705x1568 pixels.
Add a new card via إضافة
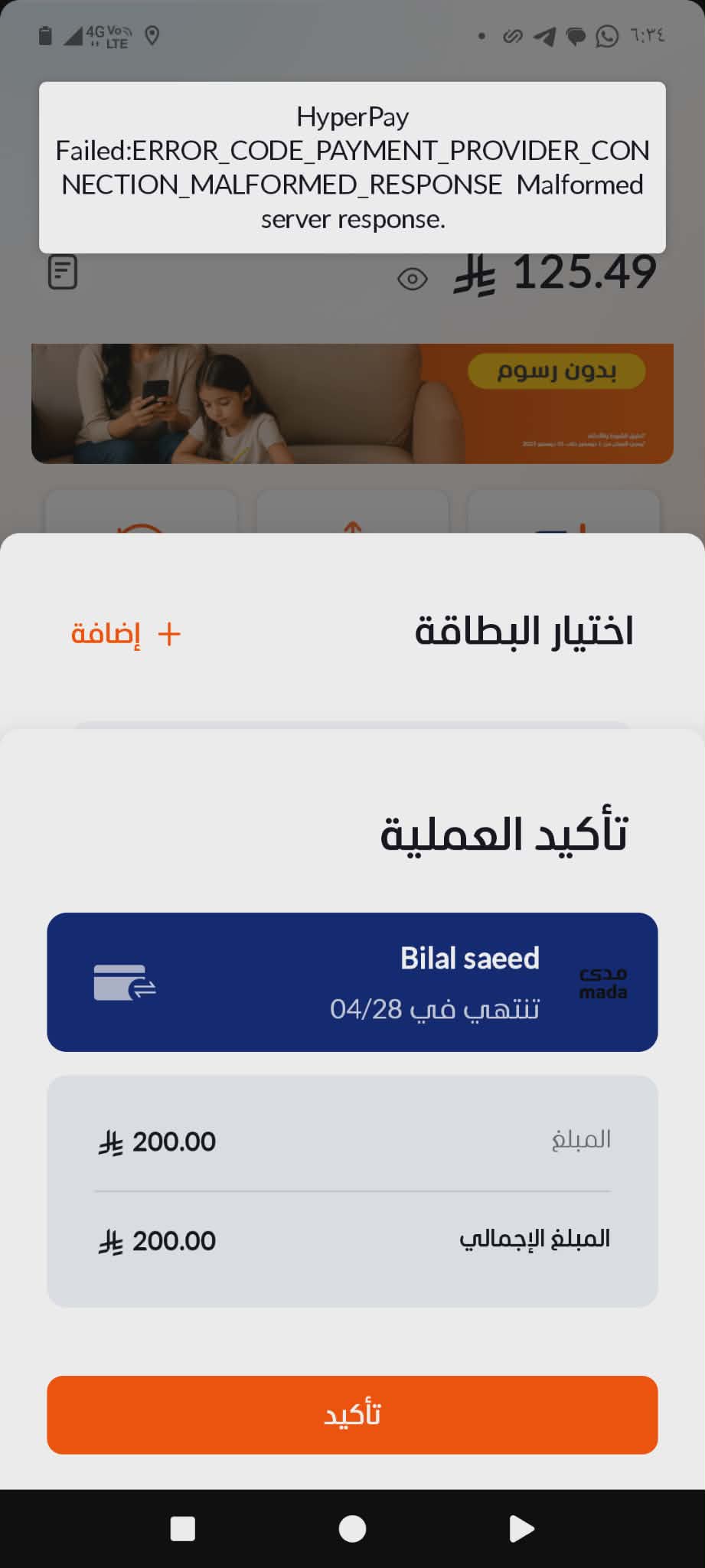click(x=126, y=634)
